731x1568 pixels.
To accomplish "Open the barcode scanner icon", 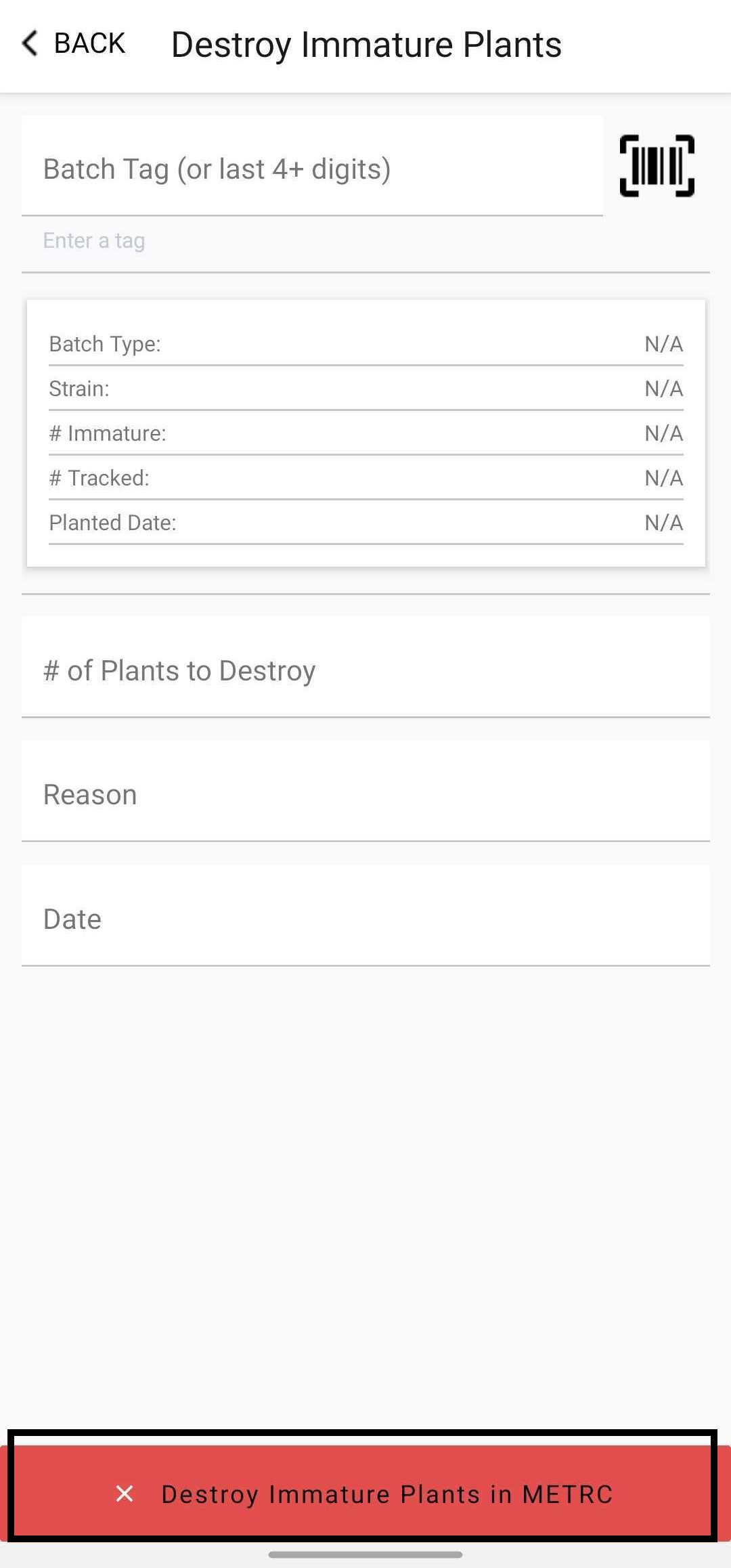I will (x=657, y=166).
